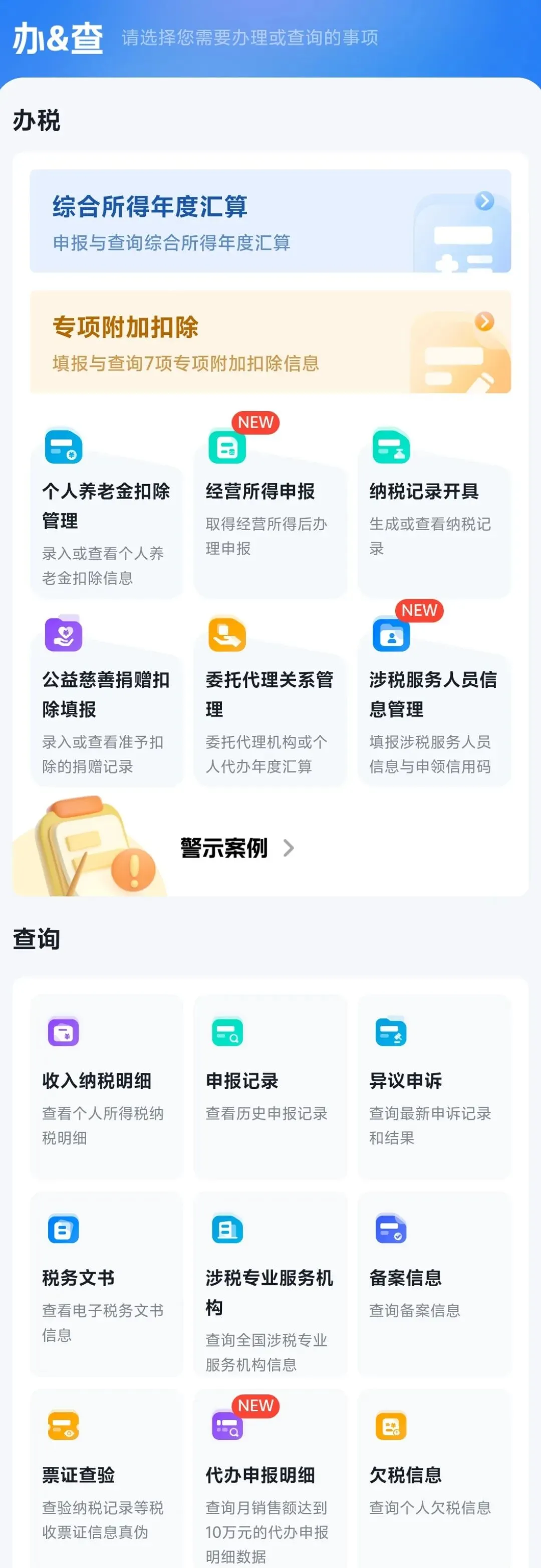This screenshot has width=541, height=1568.
Task: Tap 公益慈善捐赠扣除填报
Action: point(107,700)
